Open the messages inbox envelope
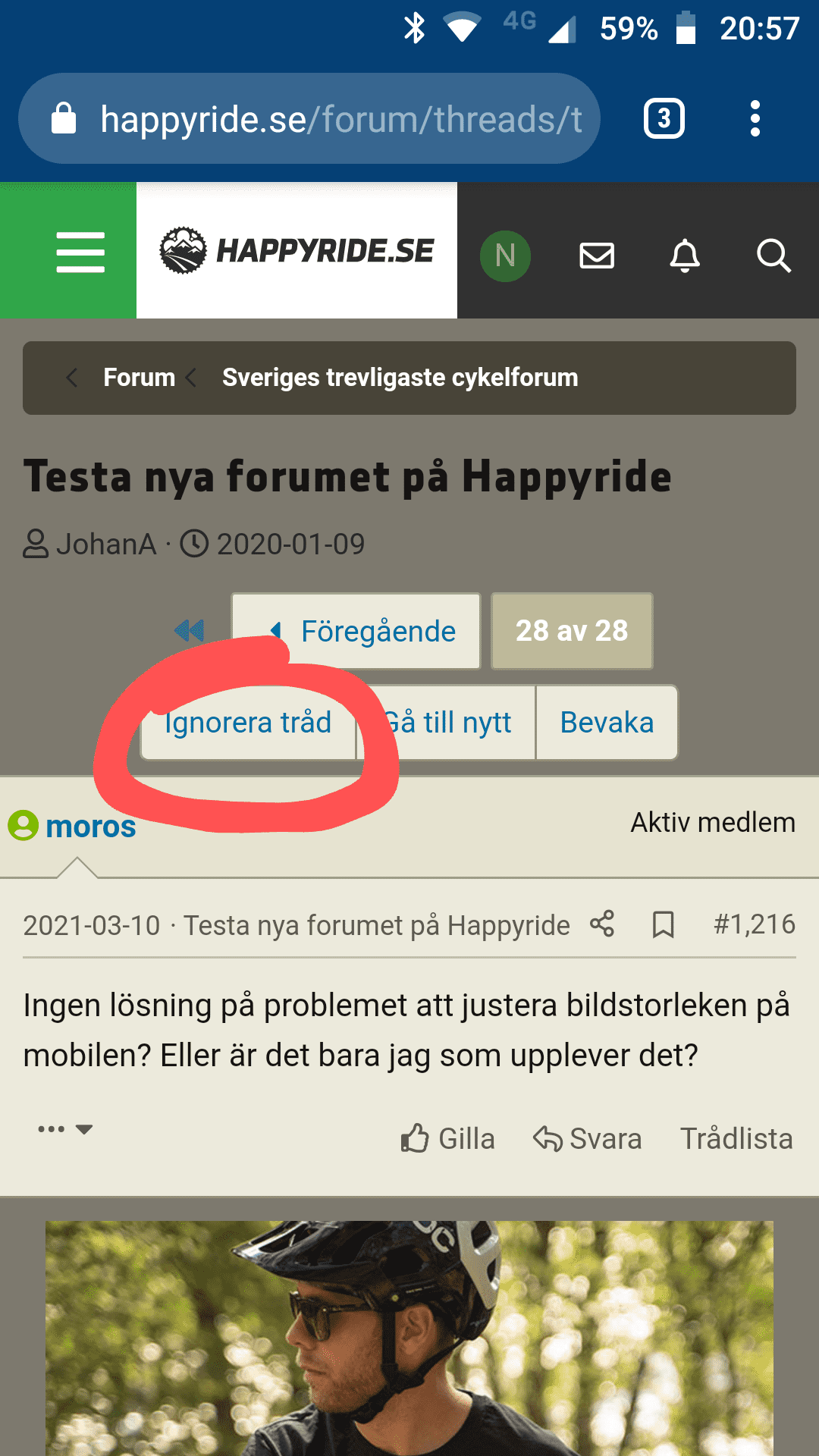 (597, 256)
